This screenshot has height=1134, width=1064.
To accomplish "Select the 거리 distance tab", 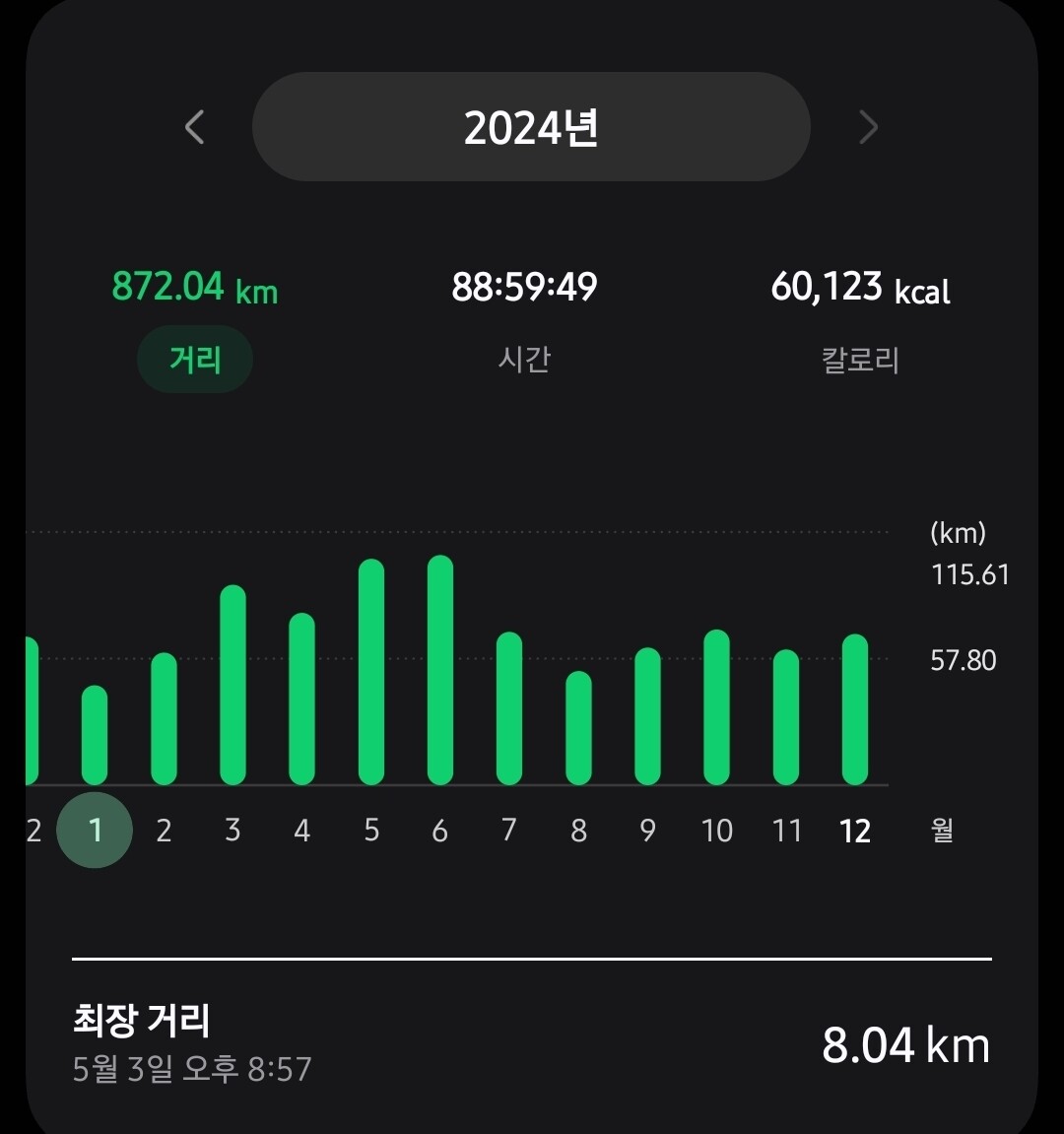I will [195, 360].
